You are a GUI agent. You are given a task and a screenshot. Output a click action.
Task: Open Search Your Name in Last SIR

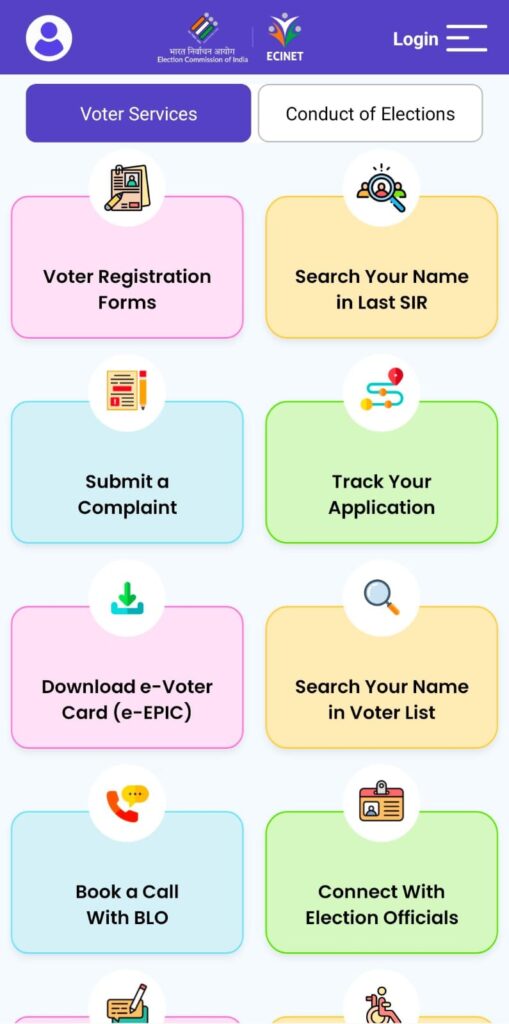click(382, 267)
